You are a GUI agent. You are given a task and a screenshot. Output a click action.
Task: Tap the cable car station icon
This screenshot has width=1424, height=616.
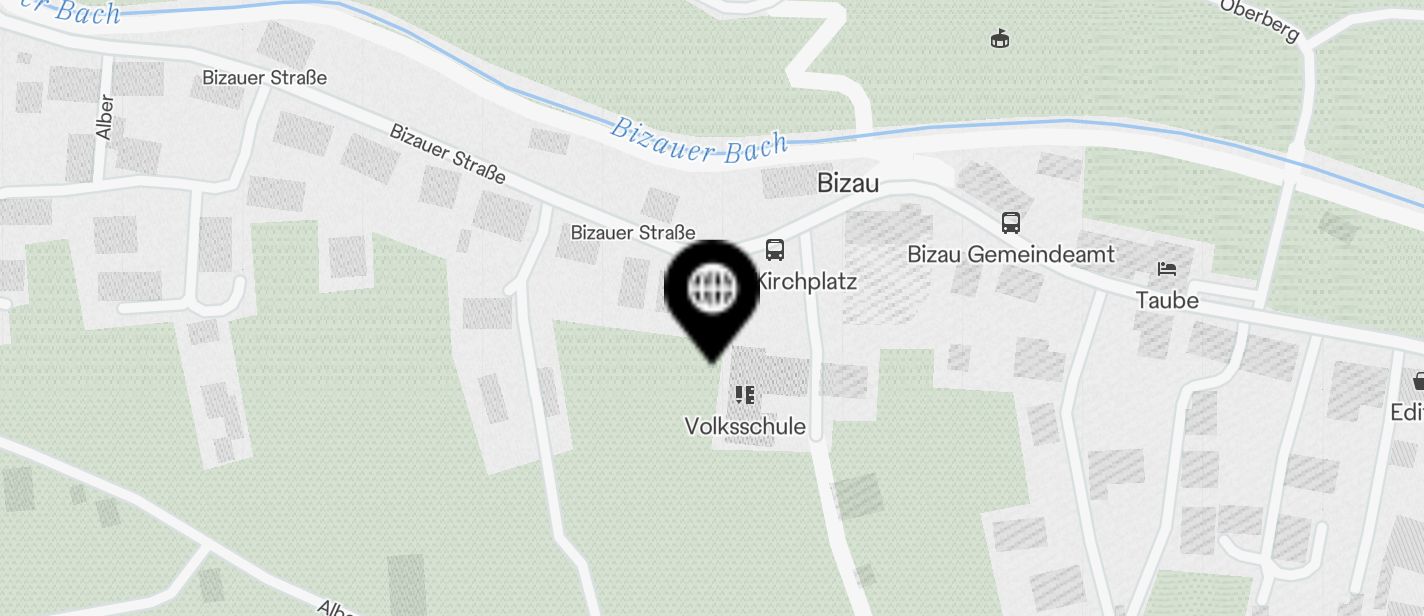click(x=999, y=39)
